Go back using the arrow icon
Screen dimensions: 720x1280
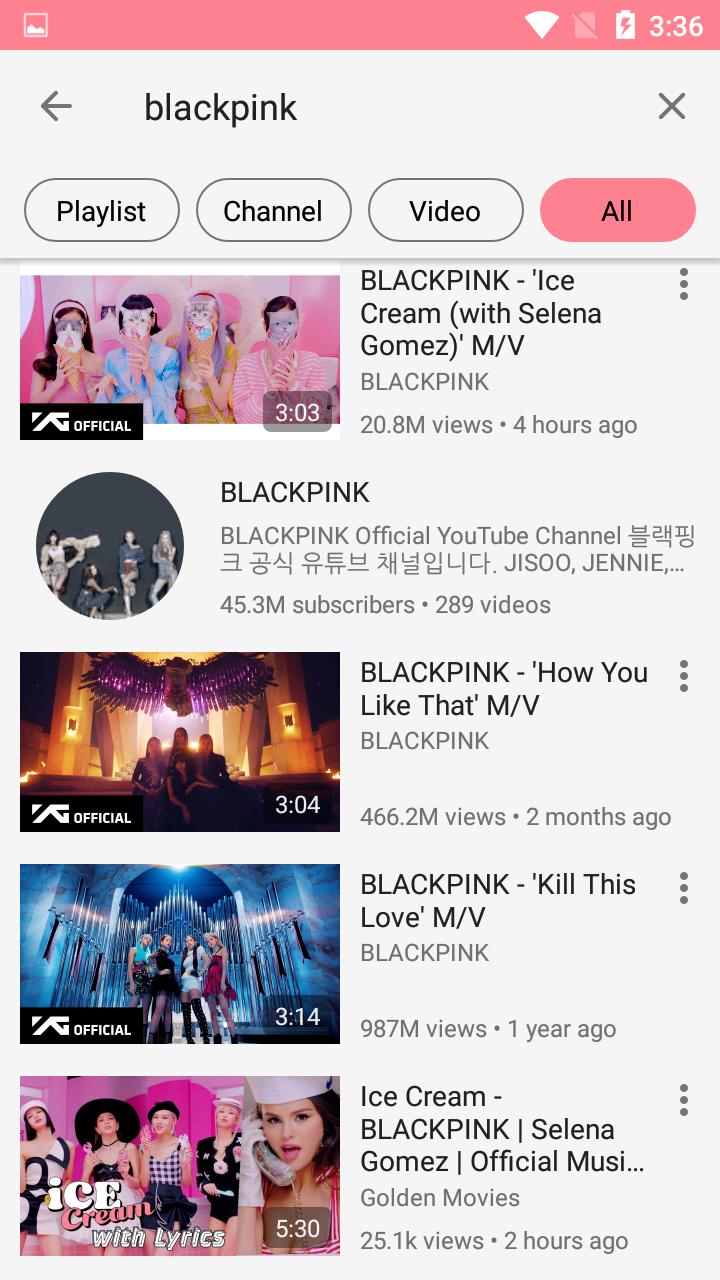[x=56, y=106]
